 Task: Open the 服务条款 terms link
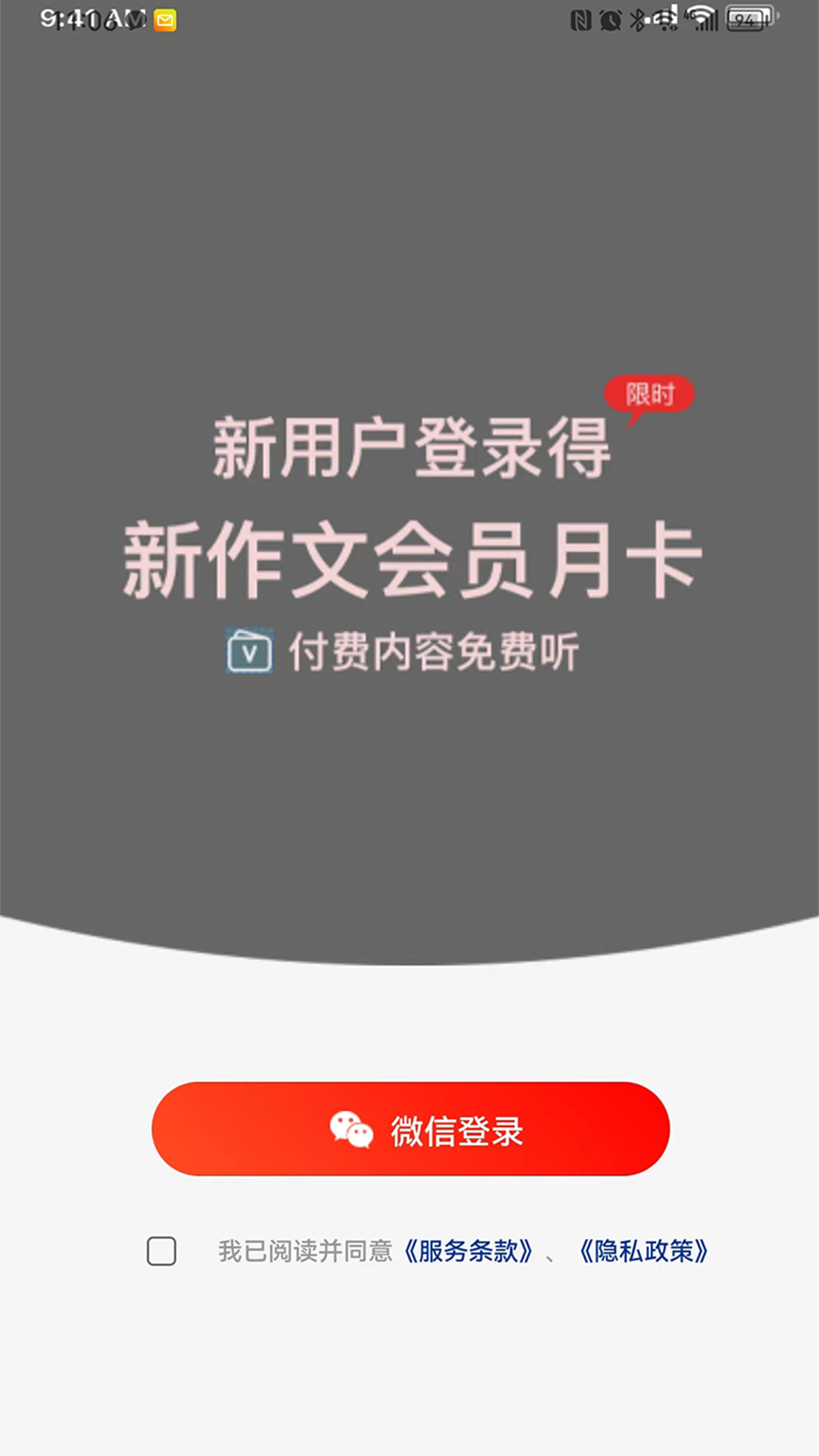[469, 1252]
